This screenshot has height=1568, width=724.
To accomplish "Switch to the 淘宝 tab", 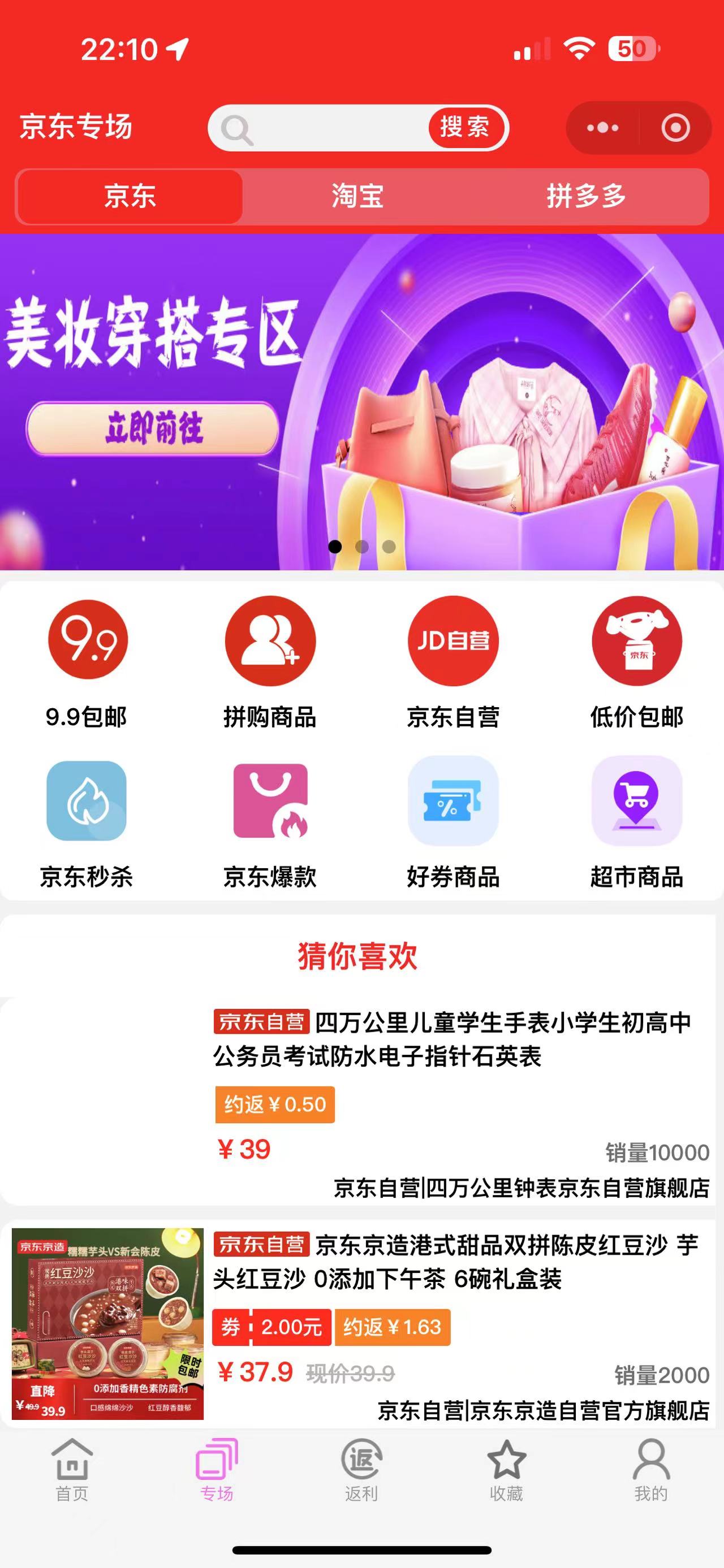I will 357,197.
